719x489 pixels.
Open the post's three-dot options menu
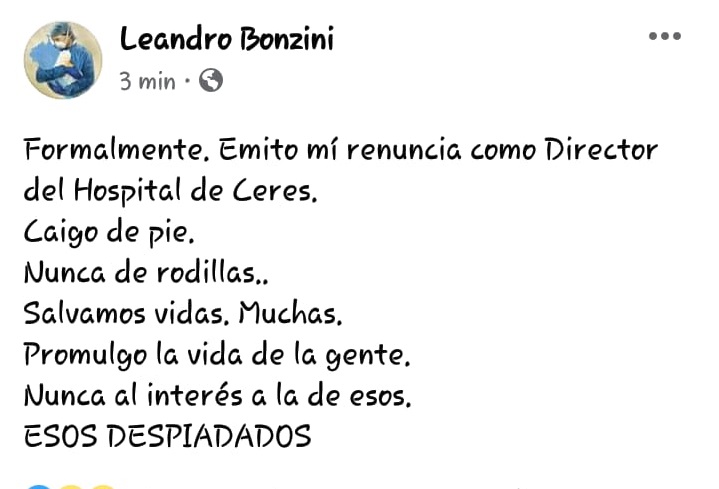[x=664, y=37]
